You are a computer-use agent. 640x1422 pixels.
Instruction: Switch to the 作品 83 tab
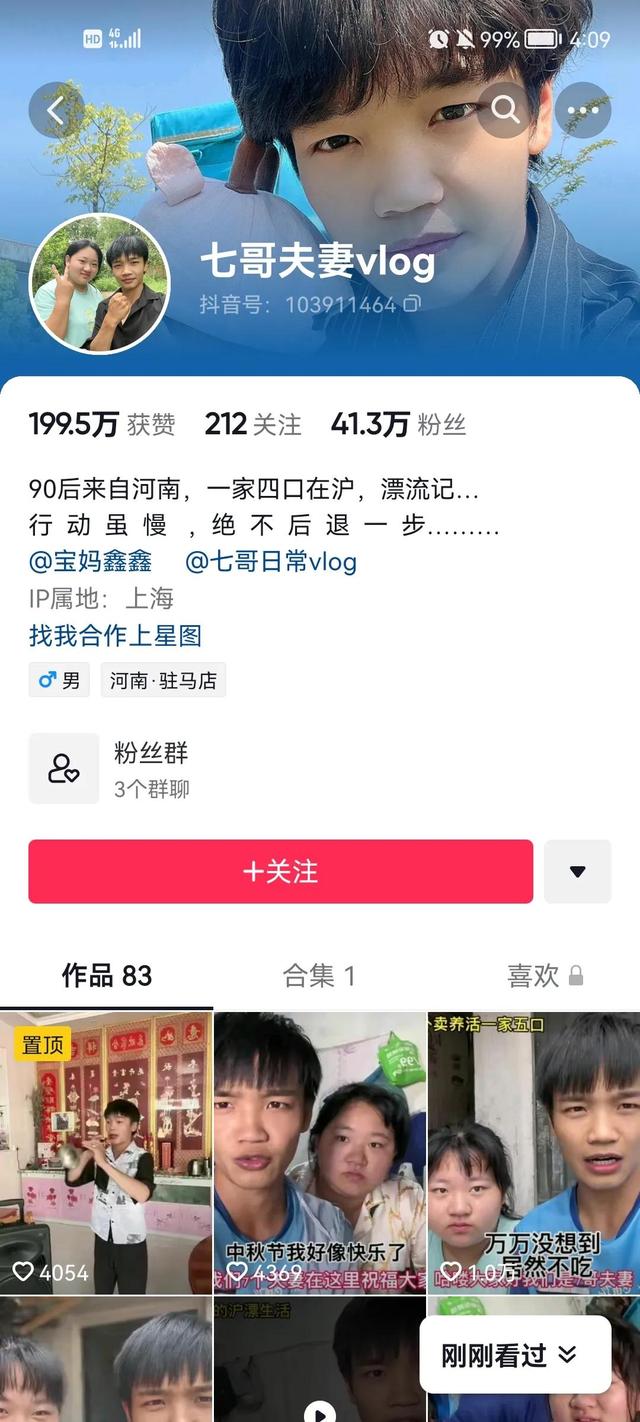[x=106, y=975]
